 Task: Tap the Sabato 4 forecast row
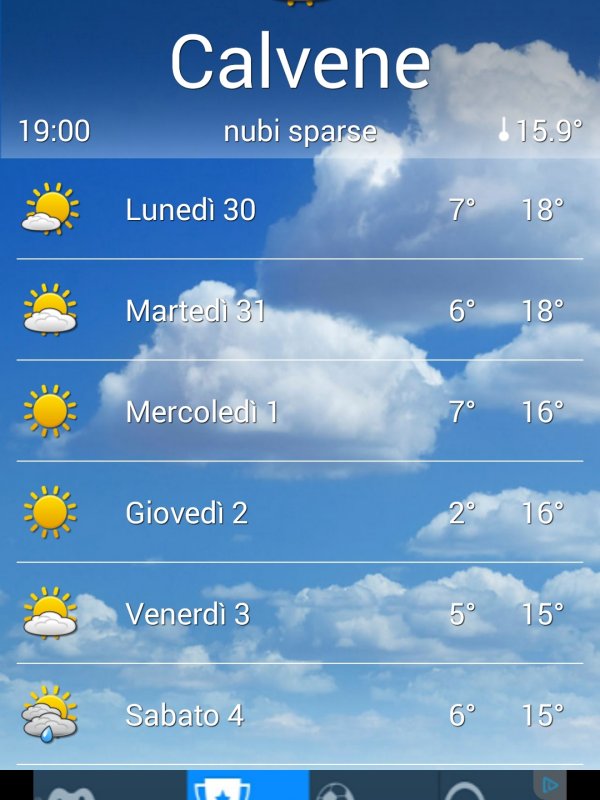300,715
